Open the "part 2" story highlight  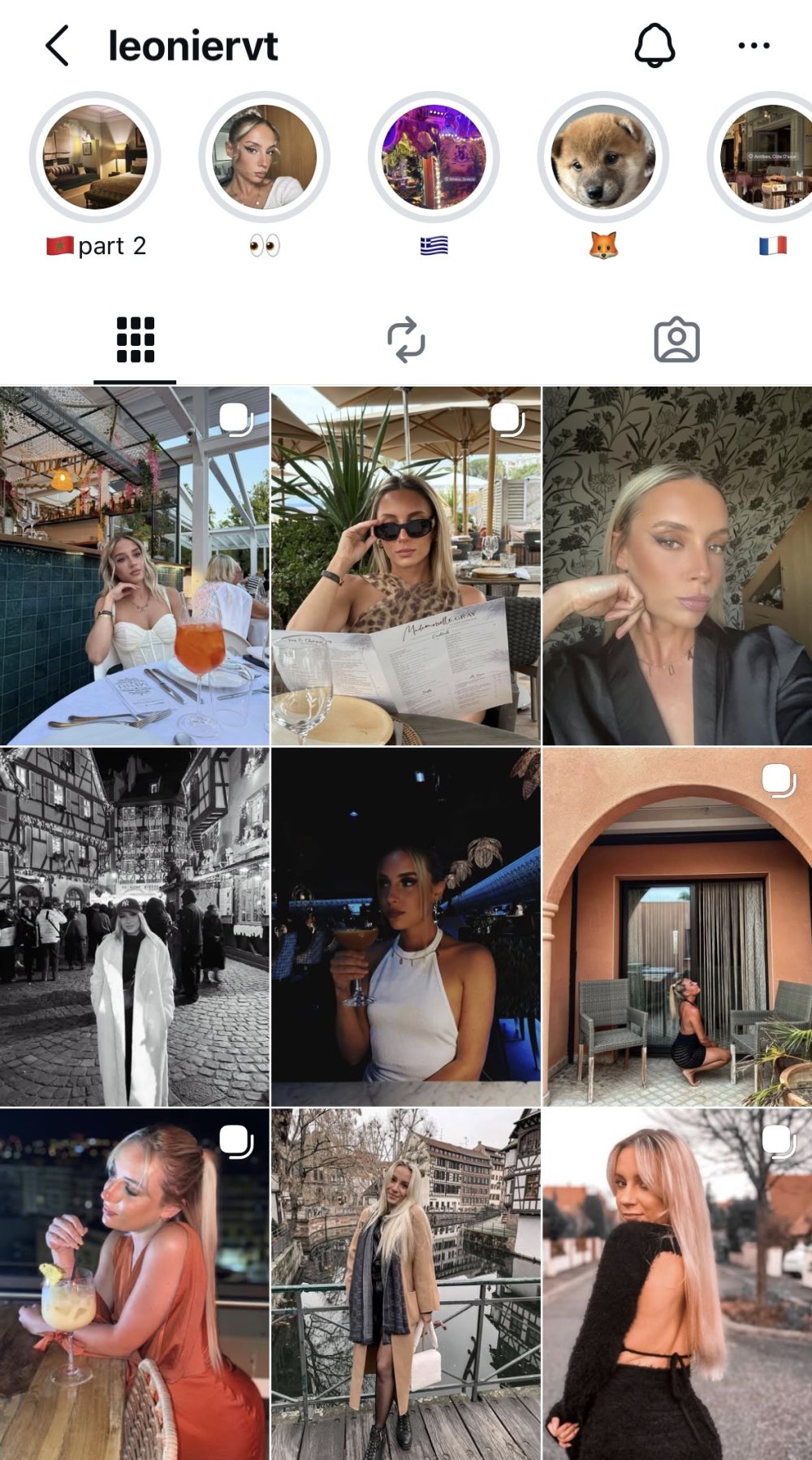click(x=95, y=157)
